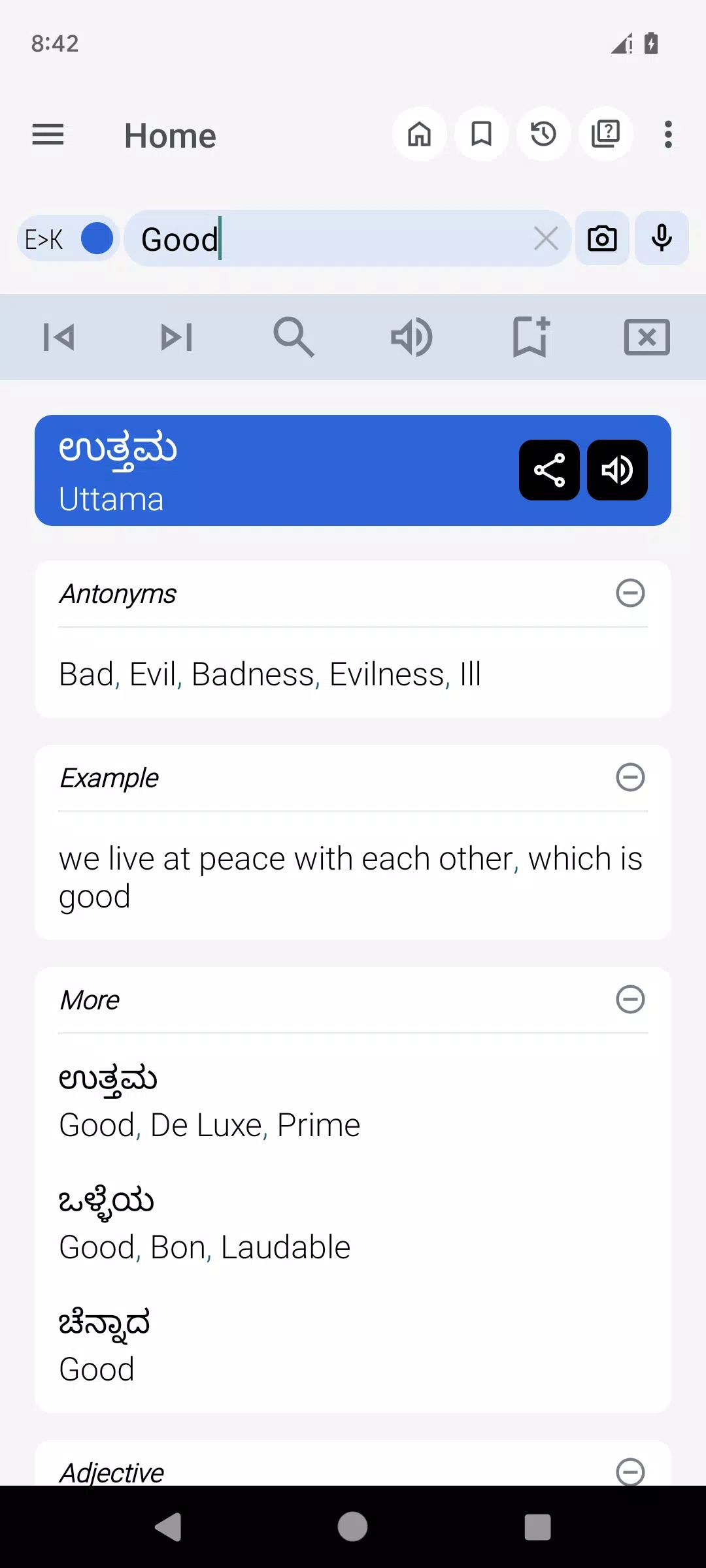Toggle the E>K language direction switch
This screenshot has height=1568, width=706.
(68, 239)
